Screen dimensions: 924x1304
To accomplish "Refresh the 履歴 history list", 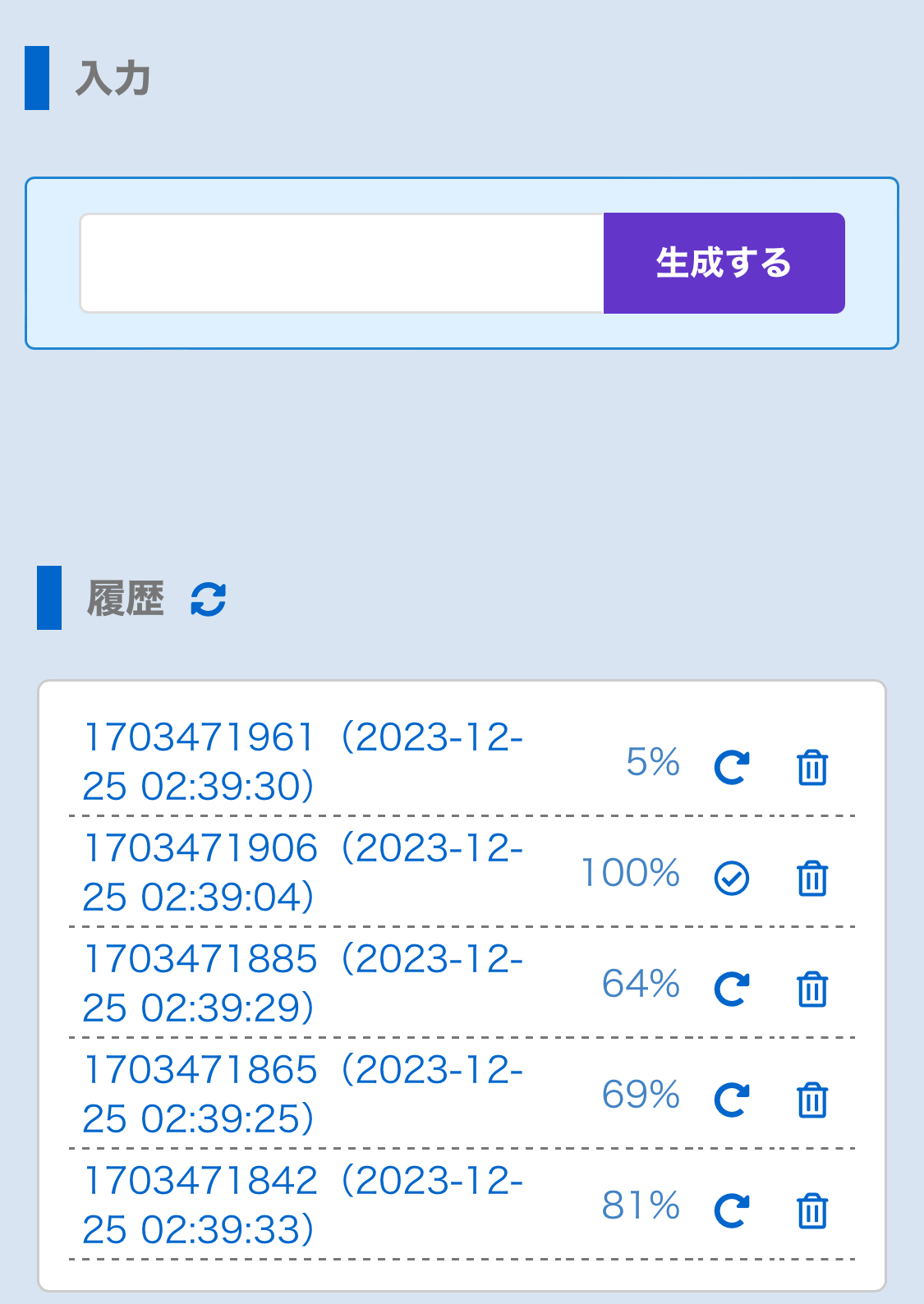I will point(209,599).
